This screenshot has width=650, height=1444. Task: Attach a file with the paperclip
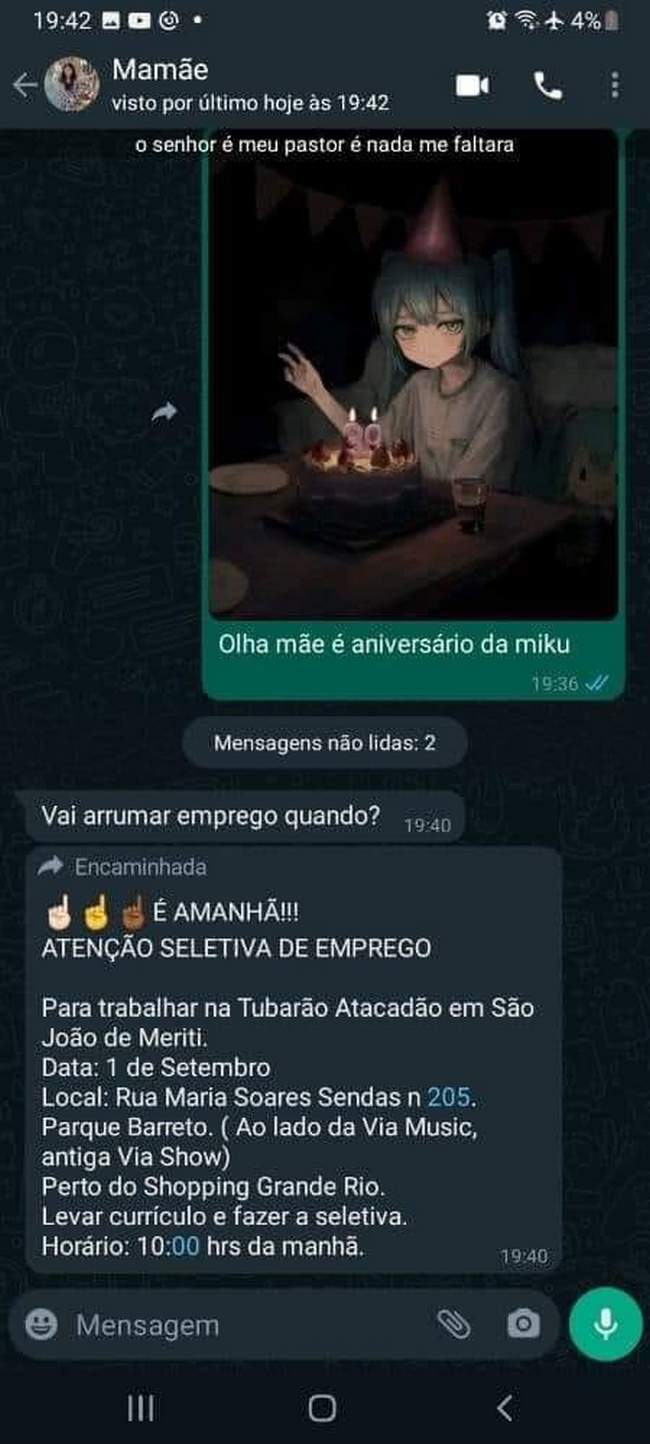[x=453, y=1325]
